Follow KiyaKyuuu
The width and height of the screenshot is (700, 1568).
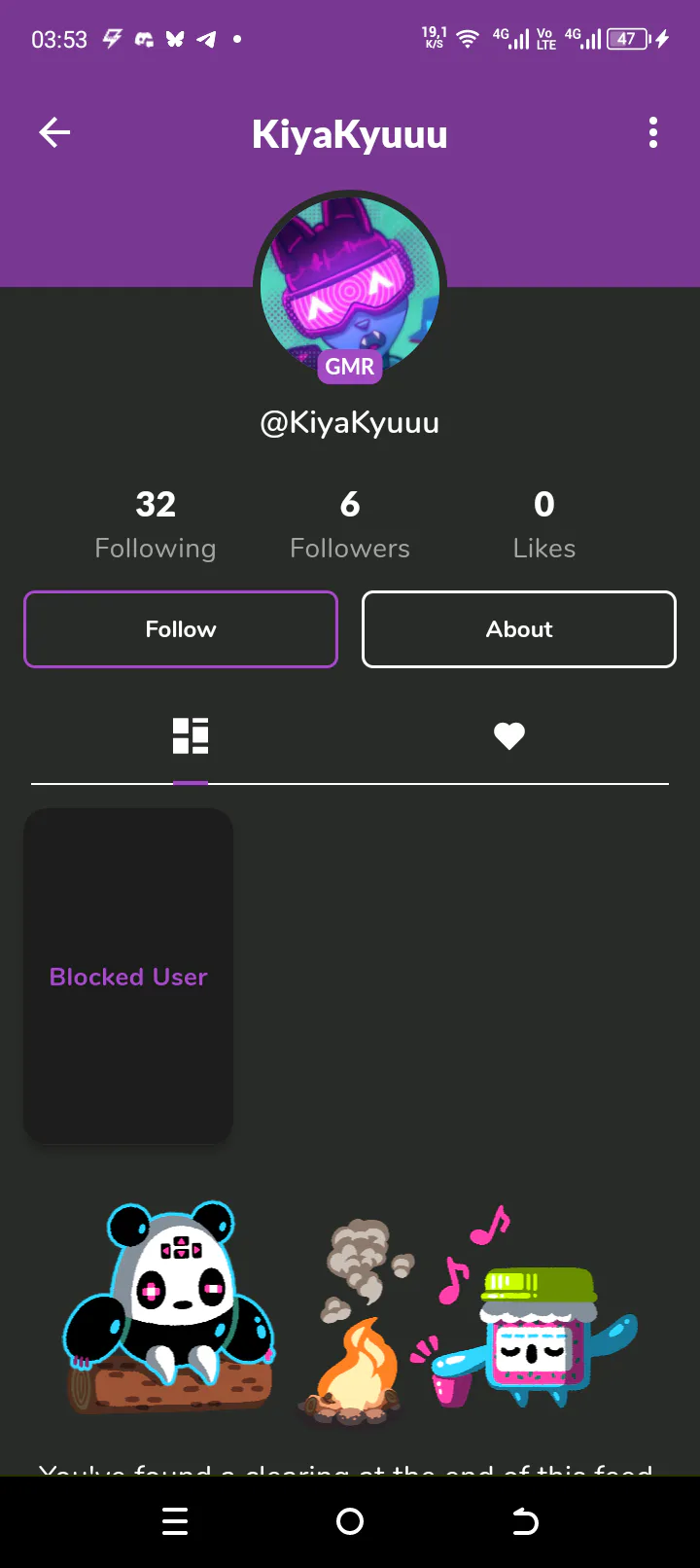point(181,629)
